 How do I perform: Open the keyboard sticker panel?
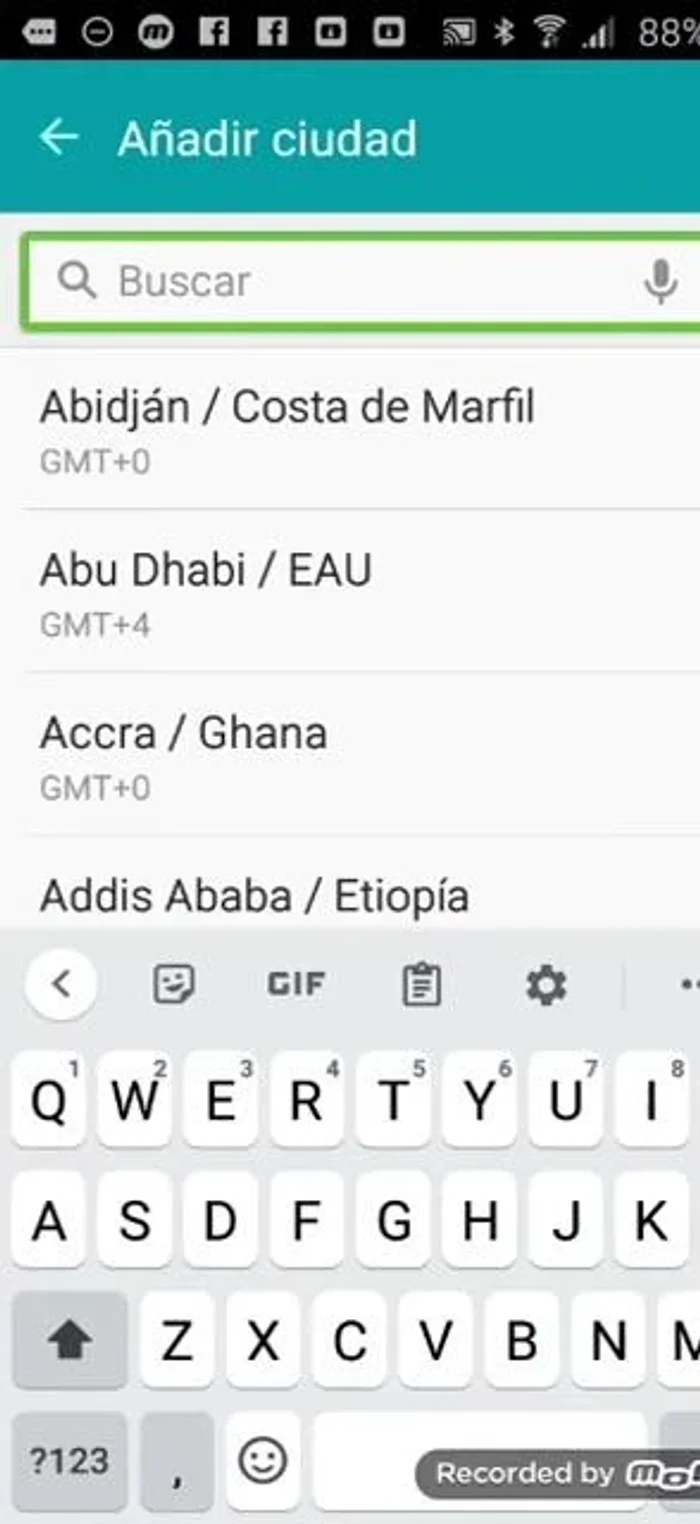174,985
